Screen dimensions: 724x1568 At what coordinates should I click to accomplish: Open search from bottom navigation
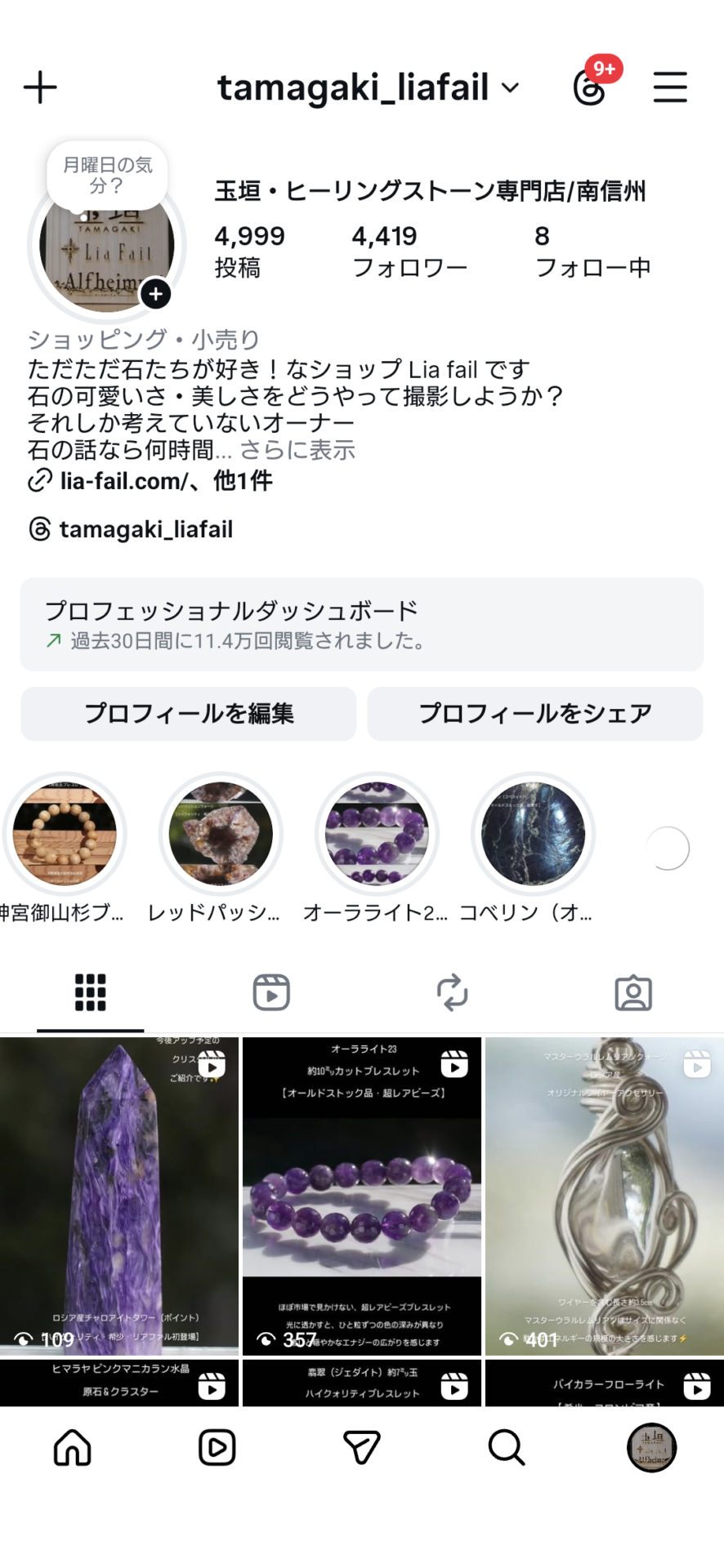[x=507, y=1448]
